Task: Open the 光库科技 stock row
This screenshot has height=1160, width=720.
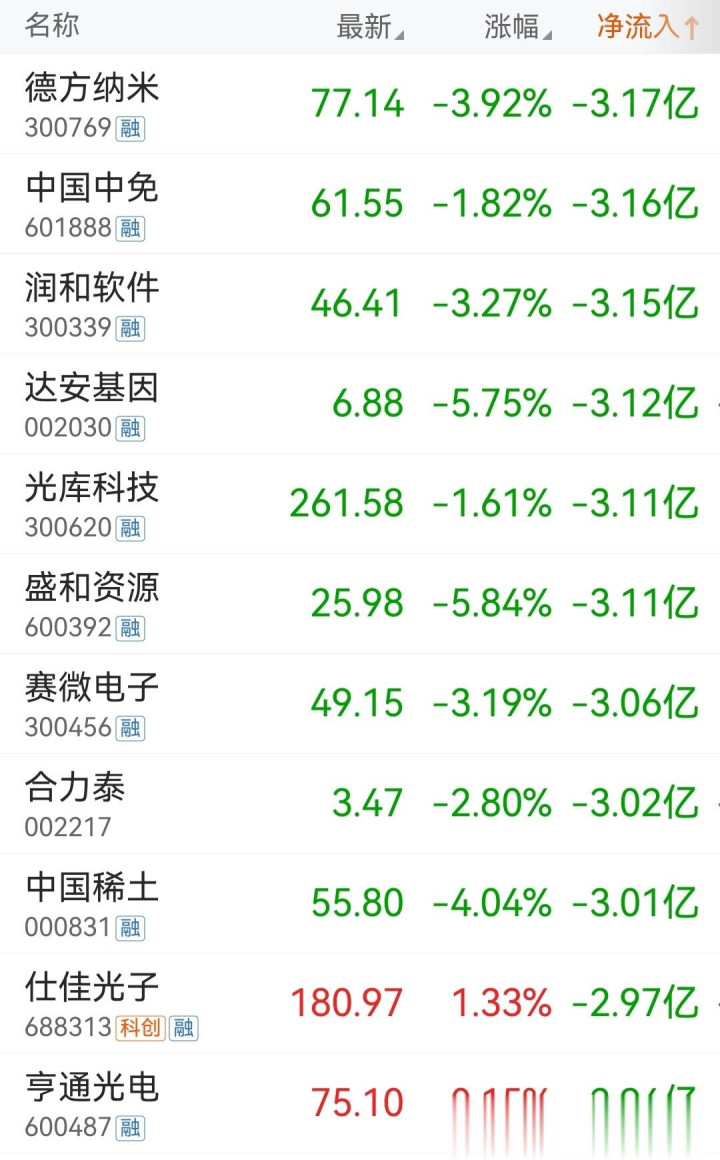Action: [360, 503]
